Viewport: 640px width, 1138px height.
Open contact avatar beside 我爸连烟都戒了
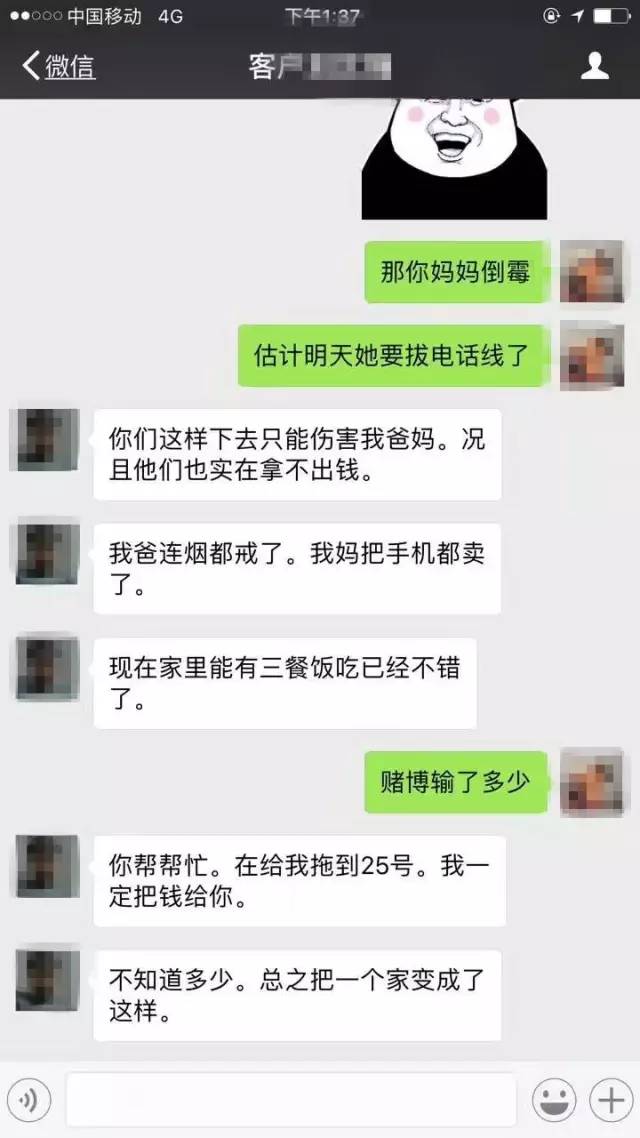click(x=47, y=551)
